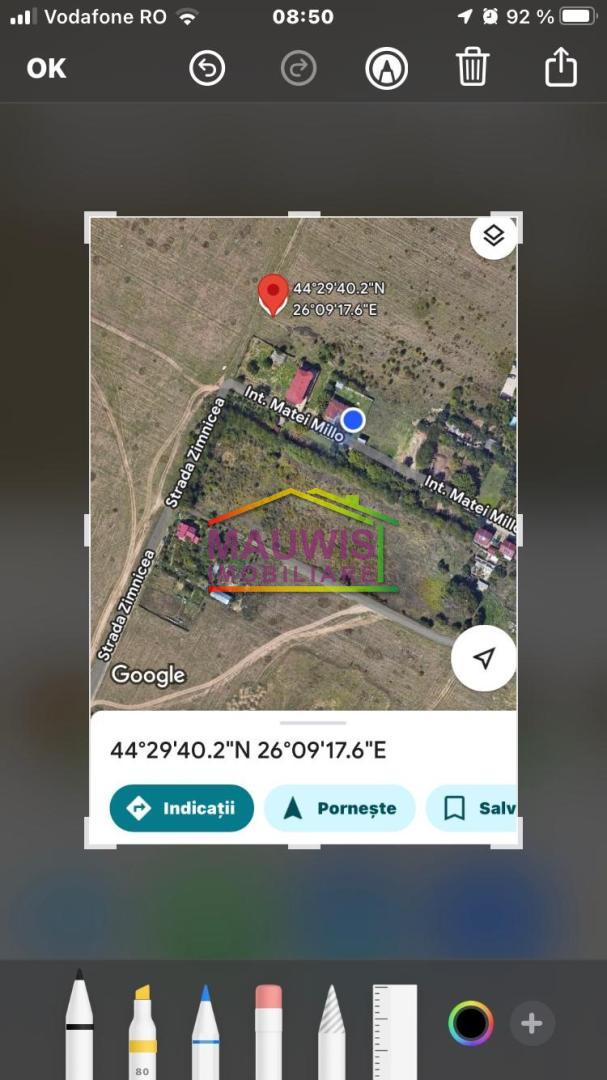Viewport: 607px width, 1080px height.
Task: Tap OK to finish editing
Action: (46, 68)
